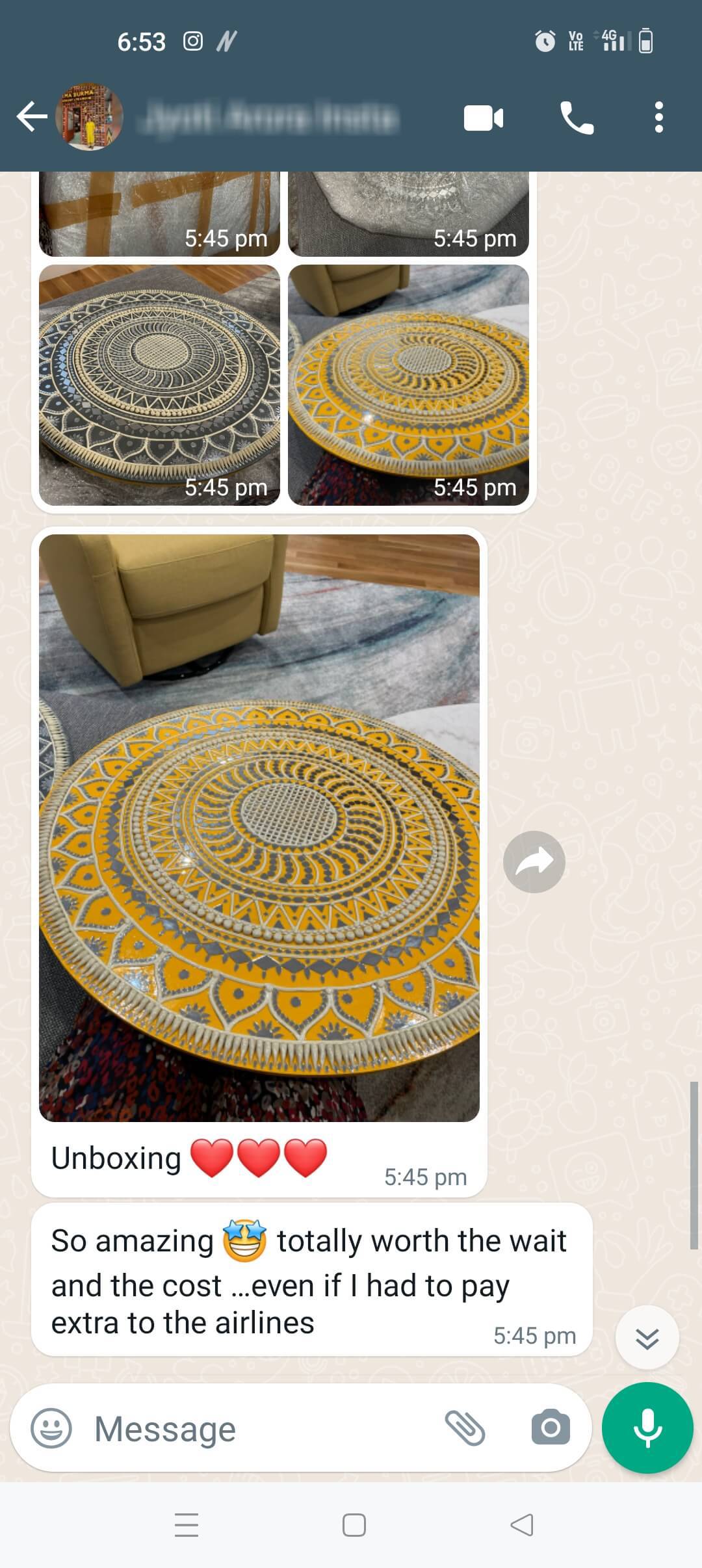Open the chat overflow menu
The width and height of the screenshot is (702, 1568).
tap(658, 118)
